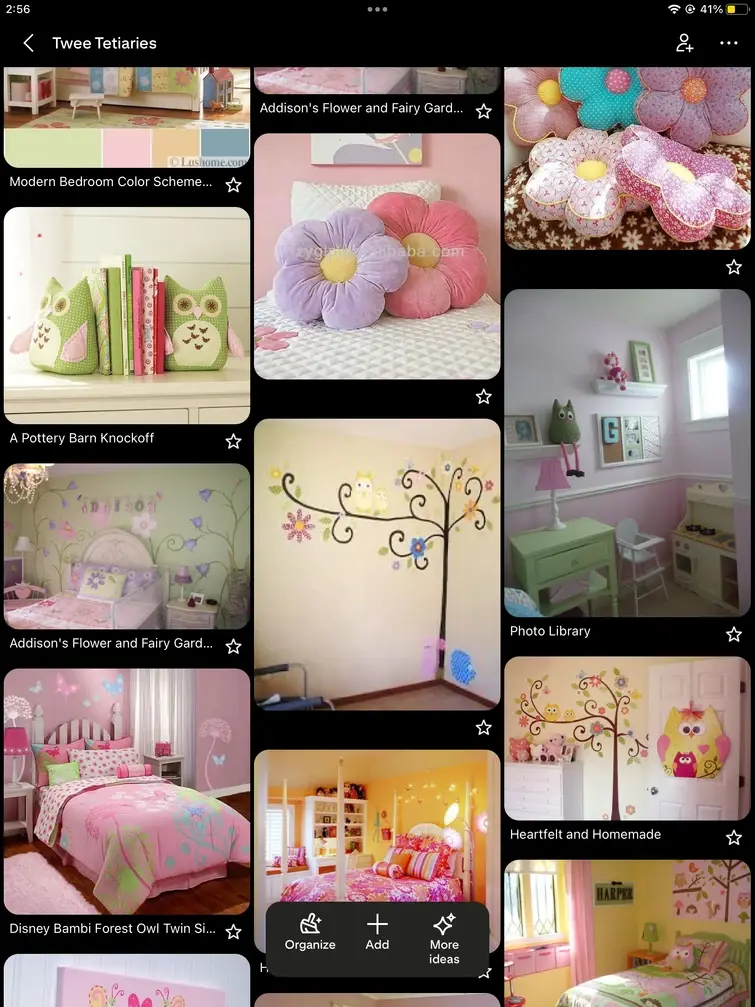The width and height of the screenshot is (755, 1007).
Task: Open the A Pottery Barn Knockoff pin
Action: (127, 315)
